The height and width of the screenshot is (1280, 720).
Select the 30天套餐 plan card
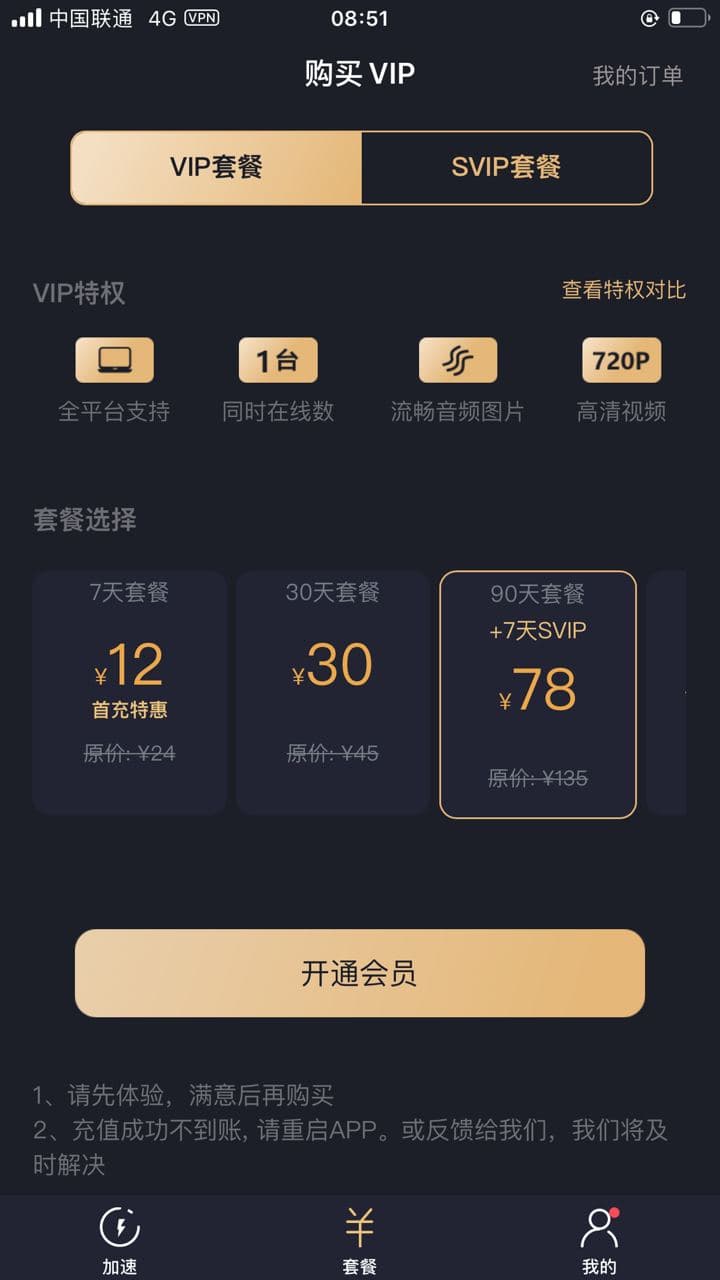332,692
